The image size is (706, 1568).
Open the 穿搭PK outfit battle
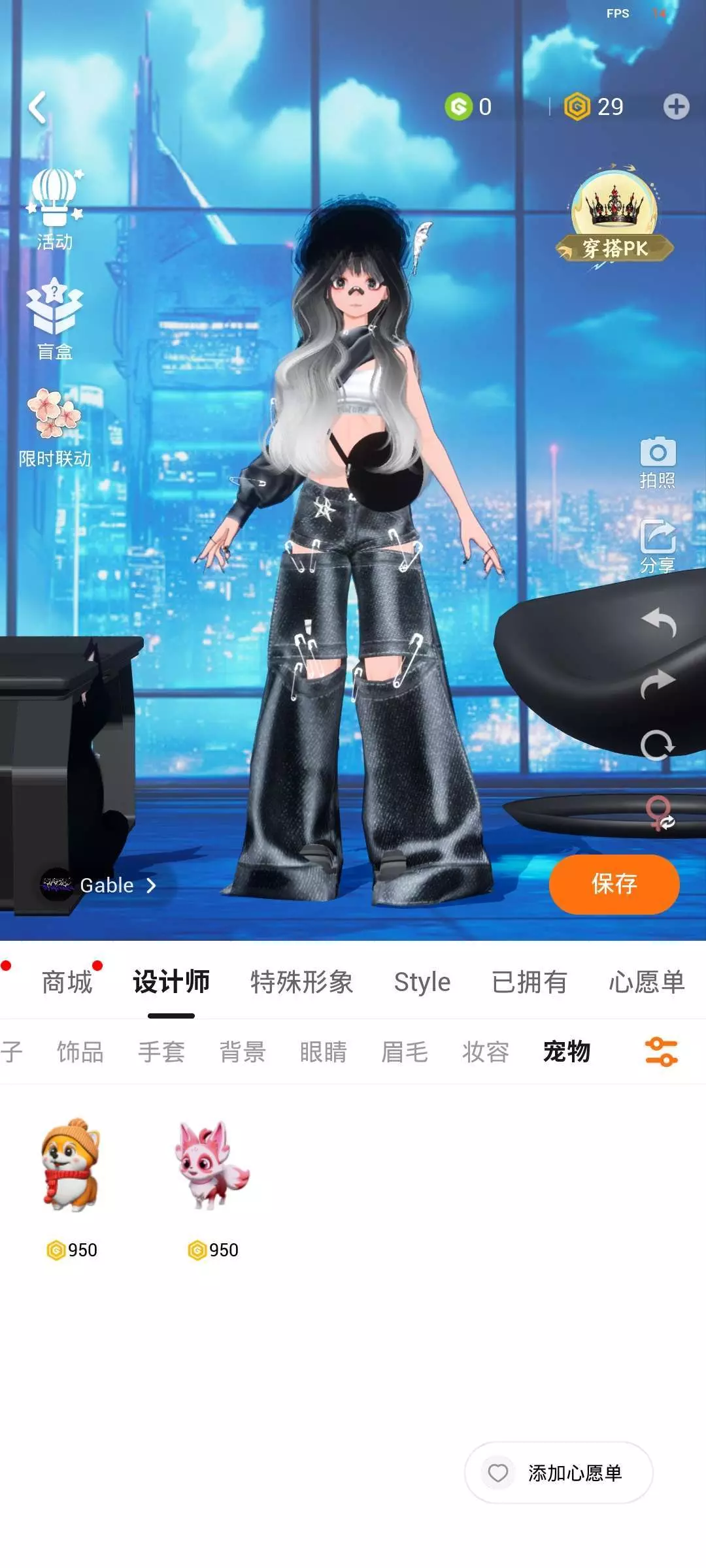click(614, 217)
